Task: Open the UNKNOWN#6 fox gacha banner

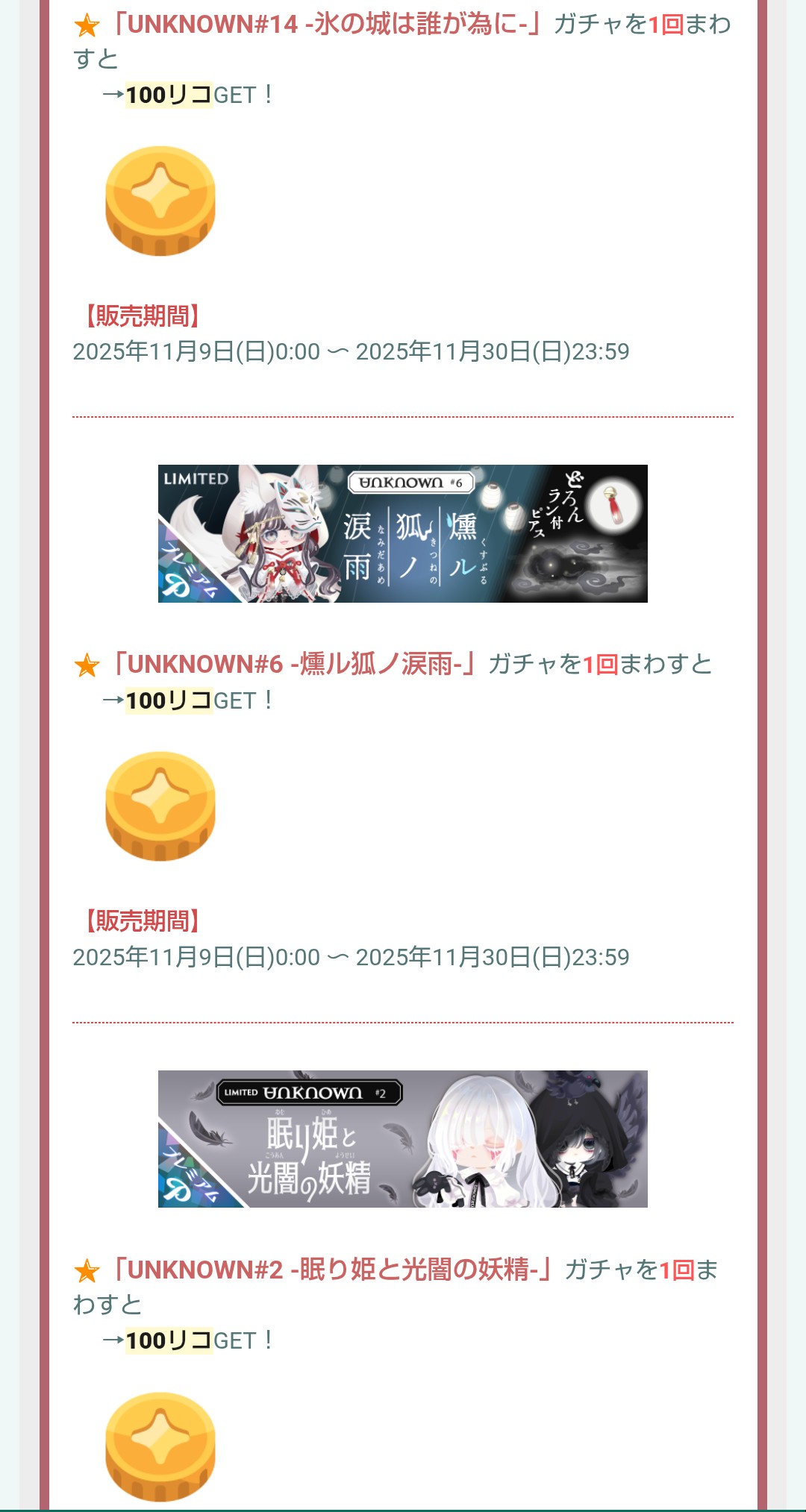Action: coord(403,533)
